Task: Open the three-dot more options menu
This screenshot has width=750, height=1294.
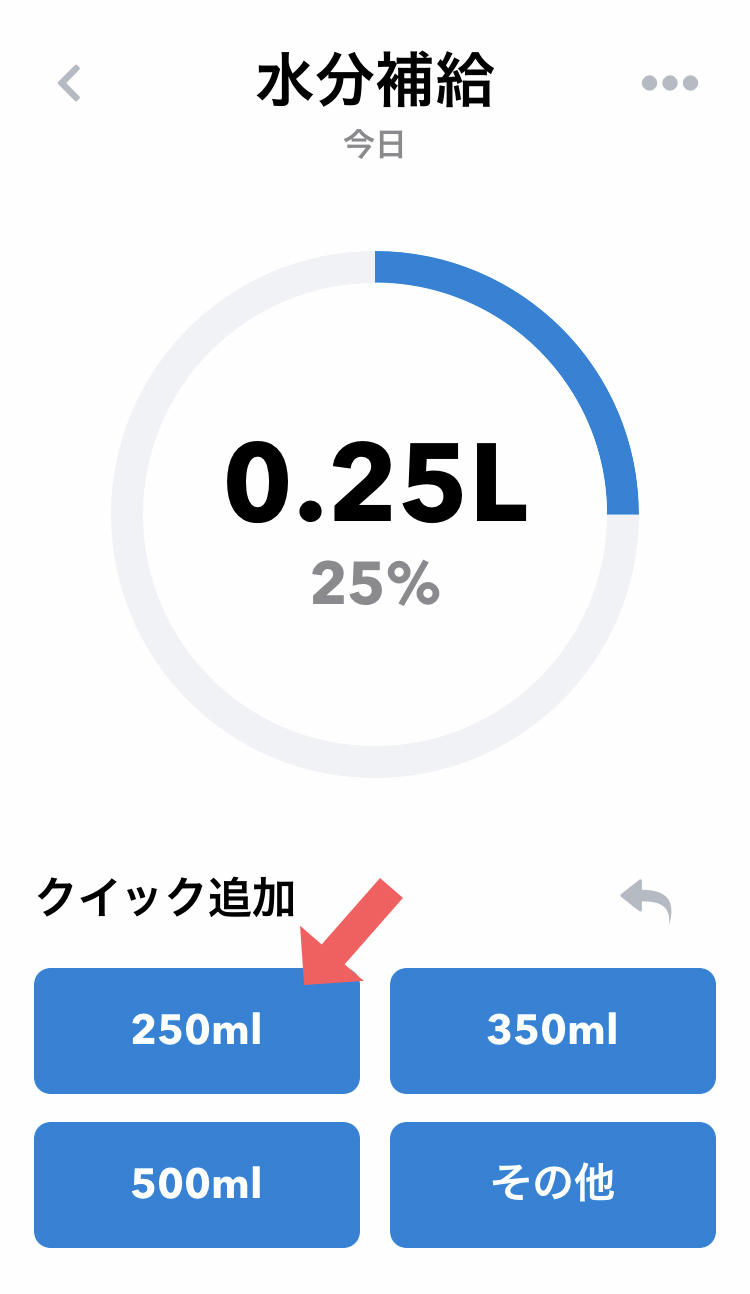Action: pos(669,83)
